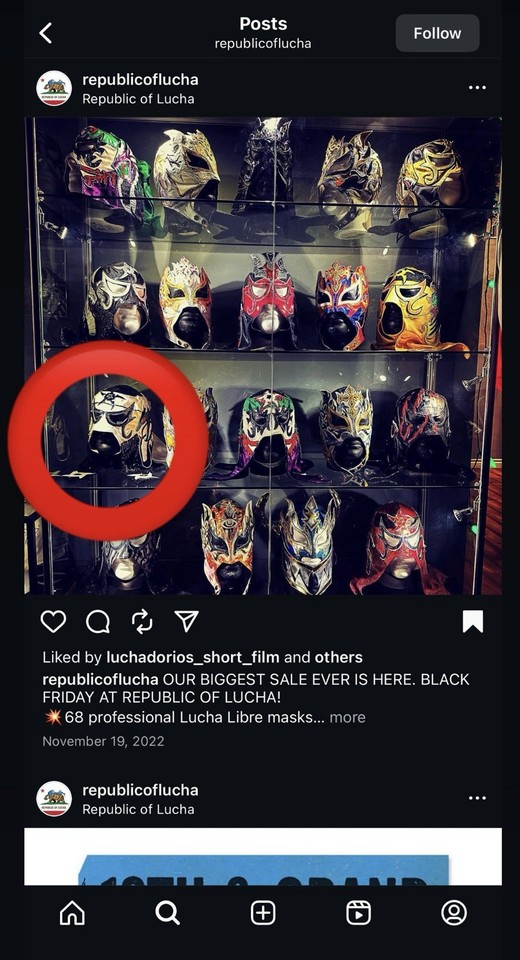Expand caption with the more link
The width and height of the screenshot is (520, 960).
coord(347,717)
